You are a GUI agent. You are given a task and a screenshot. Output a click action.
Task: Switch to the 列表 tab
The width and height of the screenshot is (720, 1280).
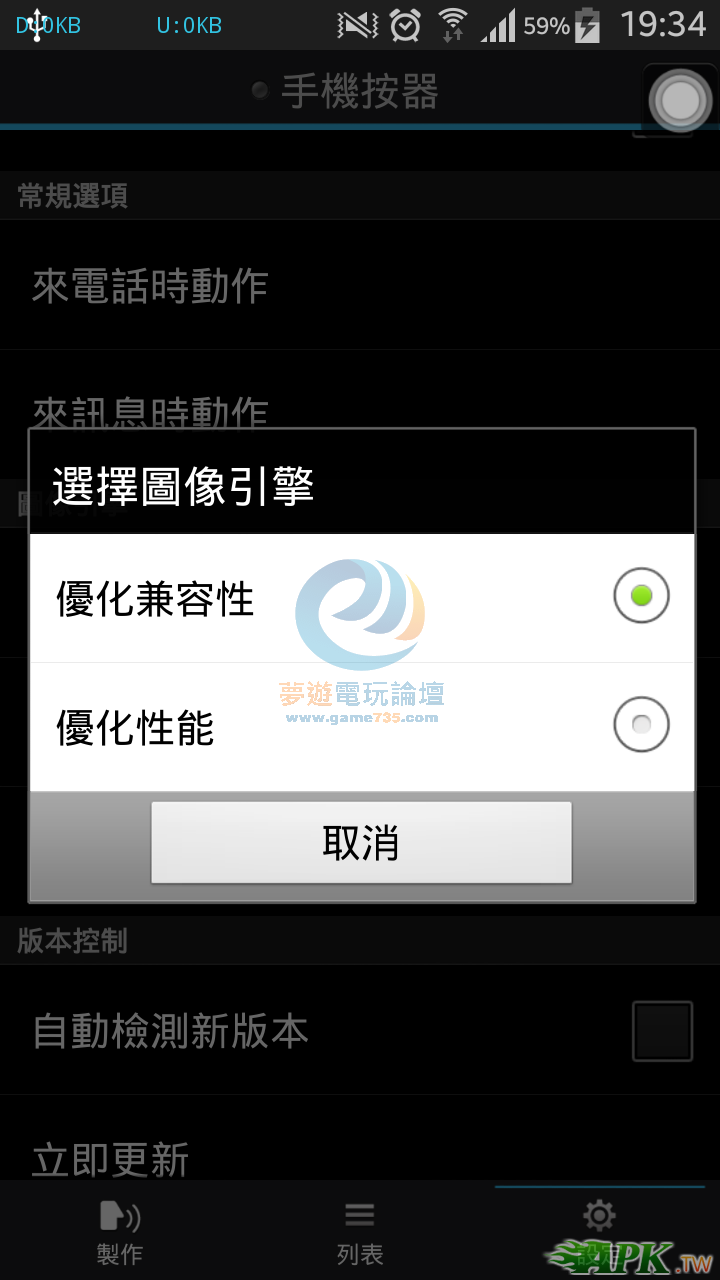pyautogui.click(x=360, y=1232)
